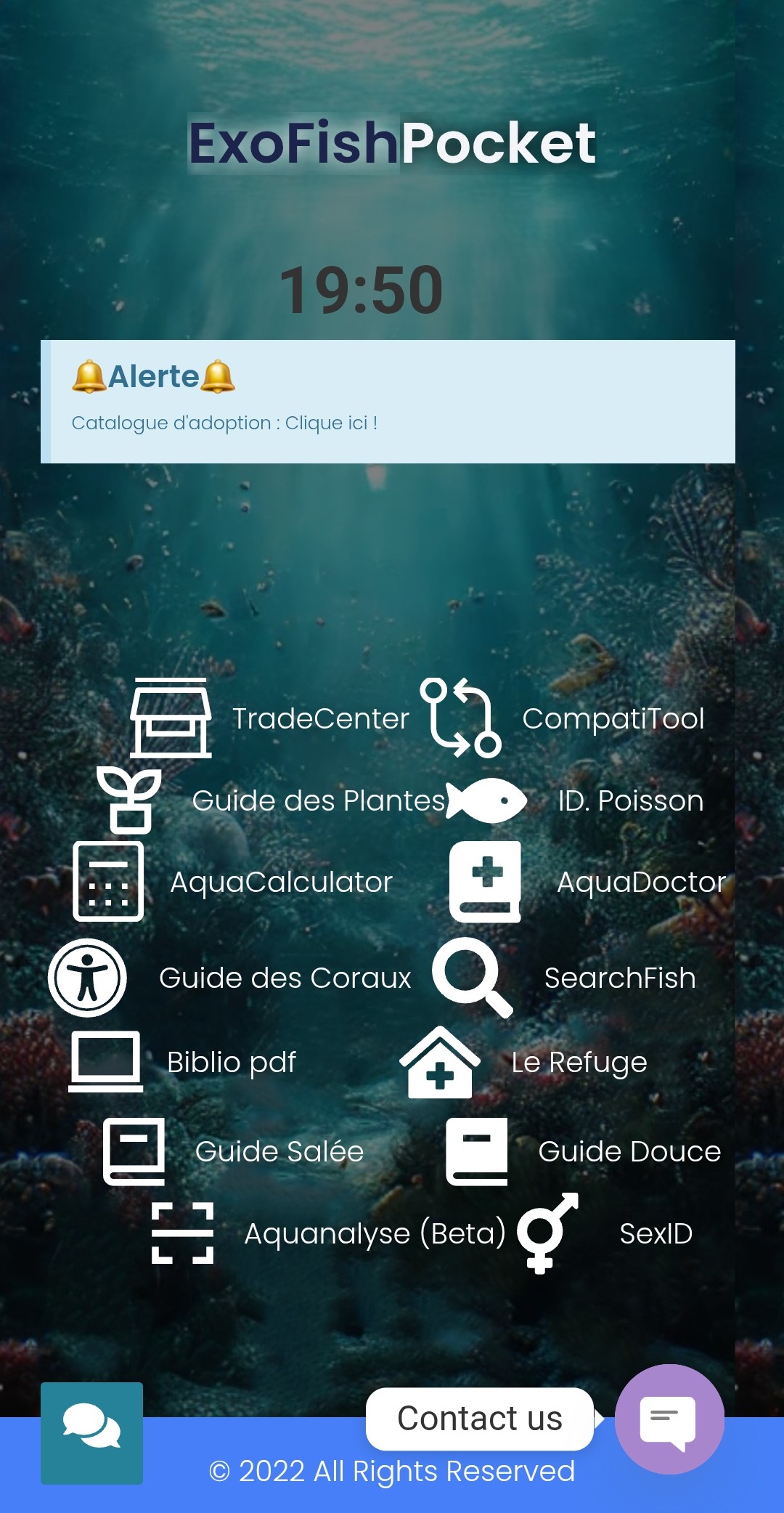Visit Le Refuge
Screen dimensions: 784x1513
tap(523, 1062)
